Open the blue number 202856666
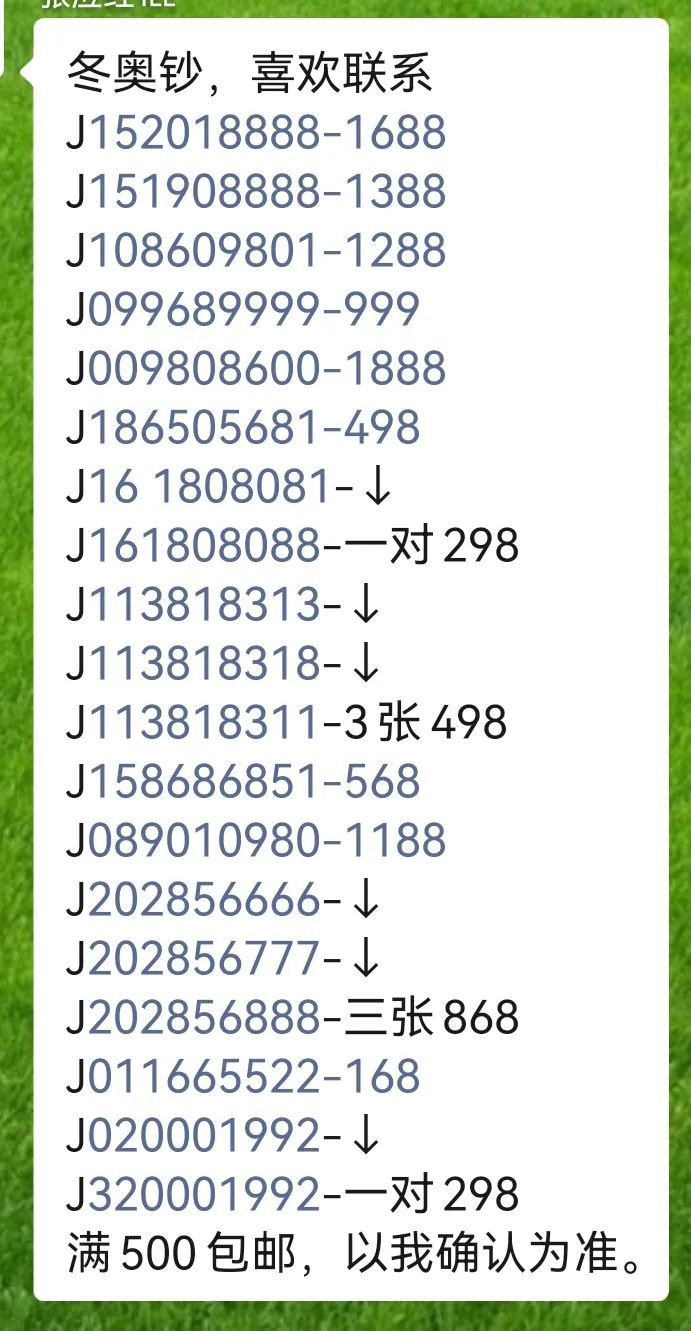Viewport: 691px width, 1331px height. click(204, 900)
